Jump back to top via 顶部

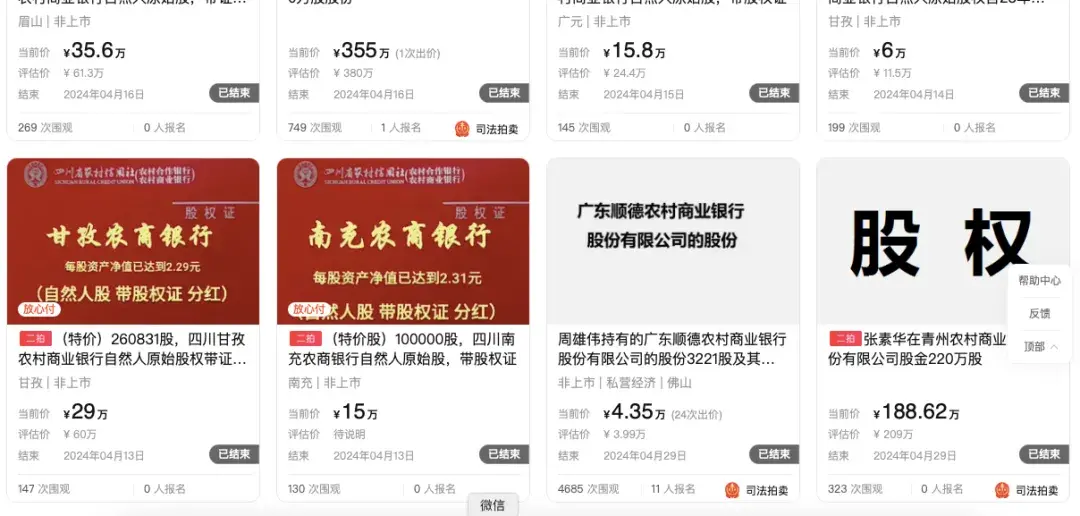(1039, 346)
